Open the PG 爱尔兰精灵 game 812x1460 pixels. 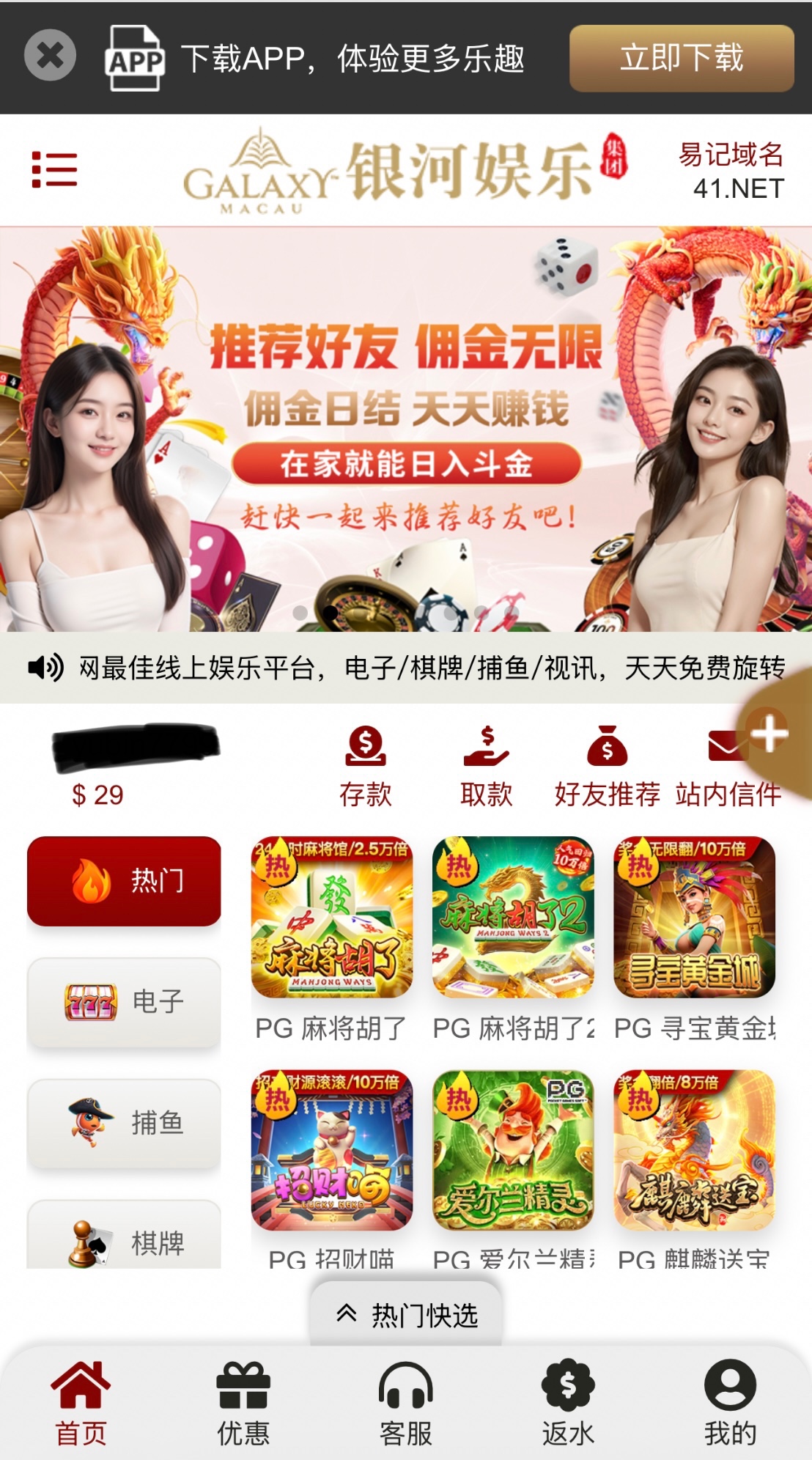tap(513, 1150)
